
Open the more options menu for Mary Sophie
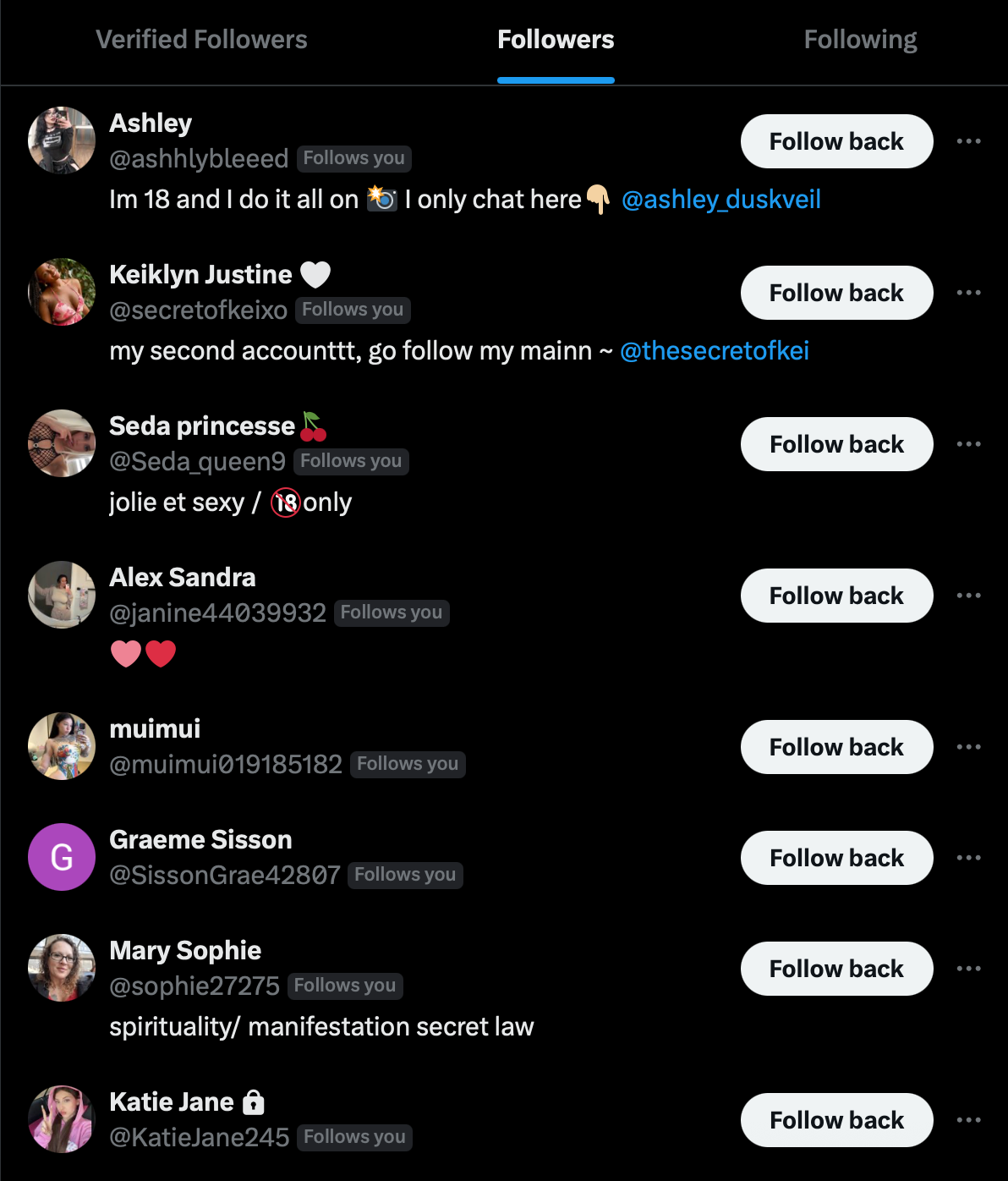(968, 968)
